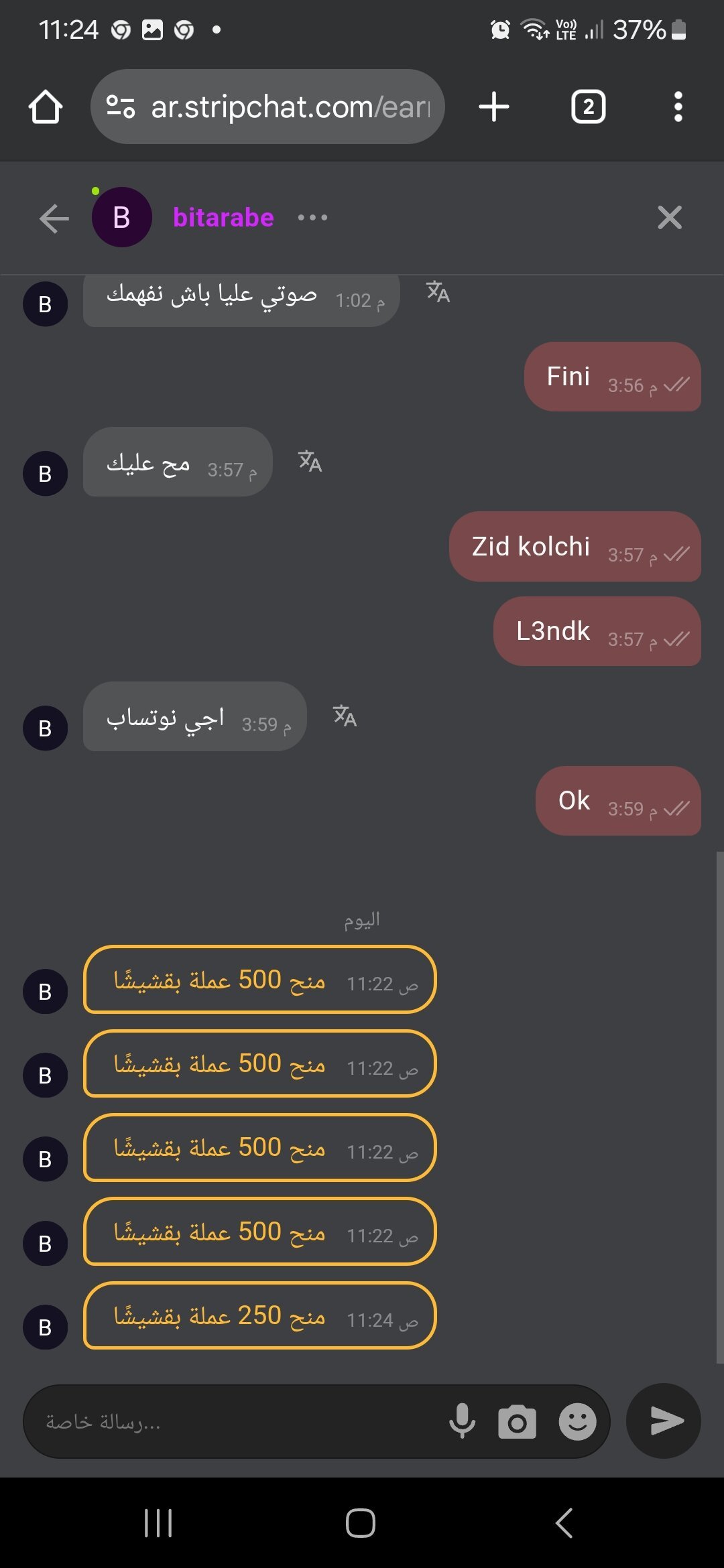The width and height of the screenshot is (724, 1568).
Task: Open the browser's three-dot menu
Action: 678,107
